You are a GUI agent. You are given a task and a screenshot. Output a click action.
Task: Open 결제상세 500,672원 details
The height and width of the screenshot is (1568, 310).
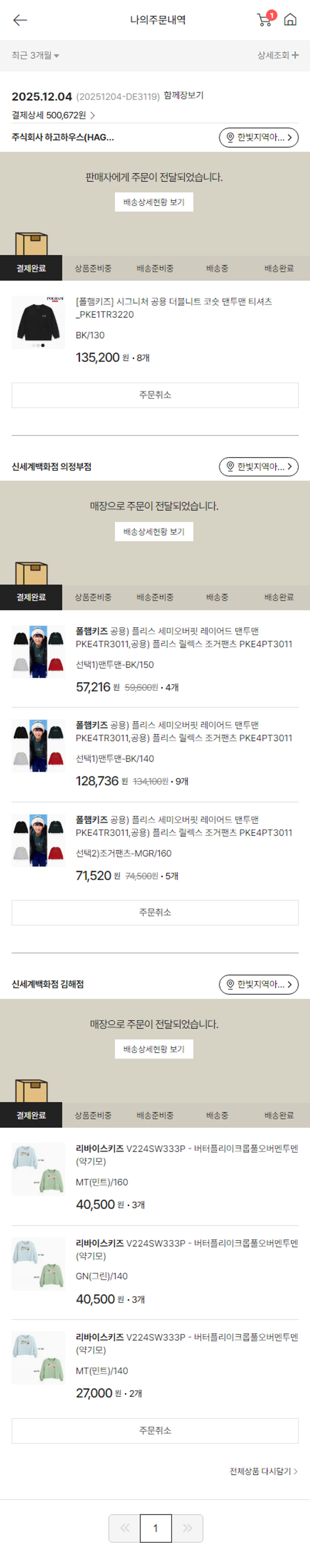point(53,115)
